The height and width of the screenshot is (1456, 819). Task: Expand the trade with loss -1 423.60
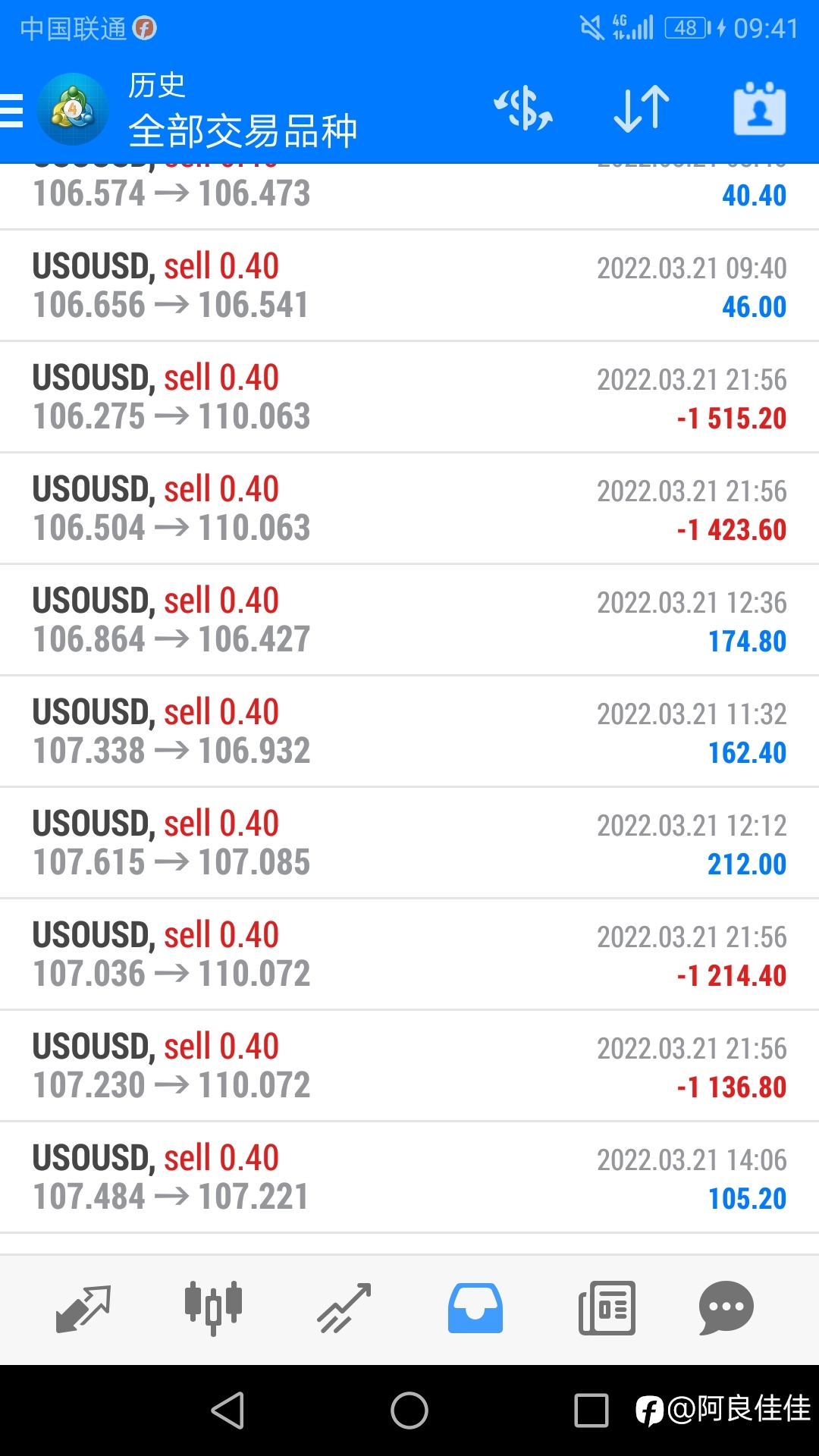(409, 509)
